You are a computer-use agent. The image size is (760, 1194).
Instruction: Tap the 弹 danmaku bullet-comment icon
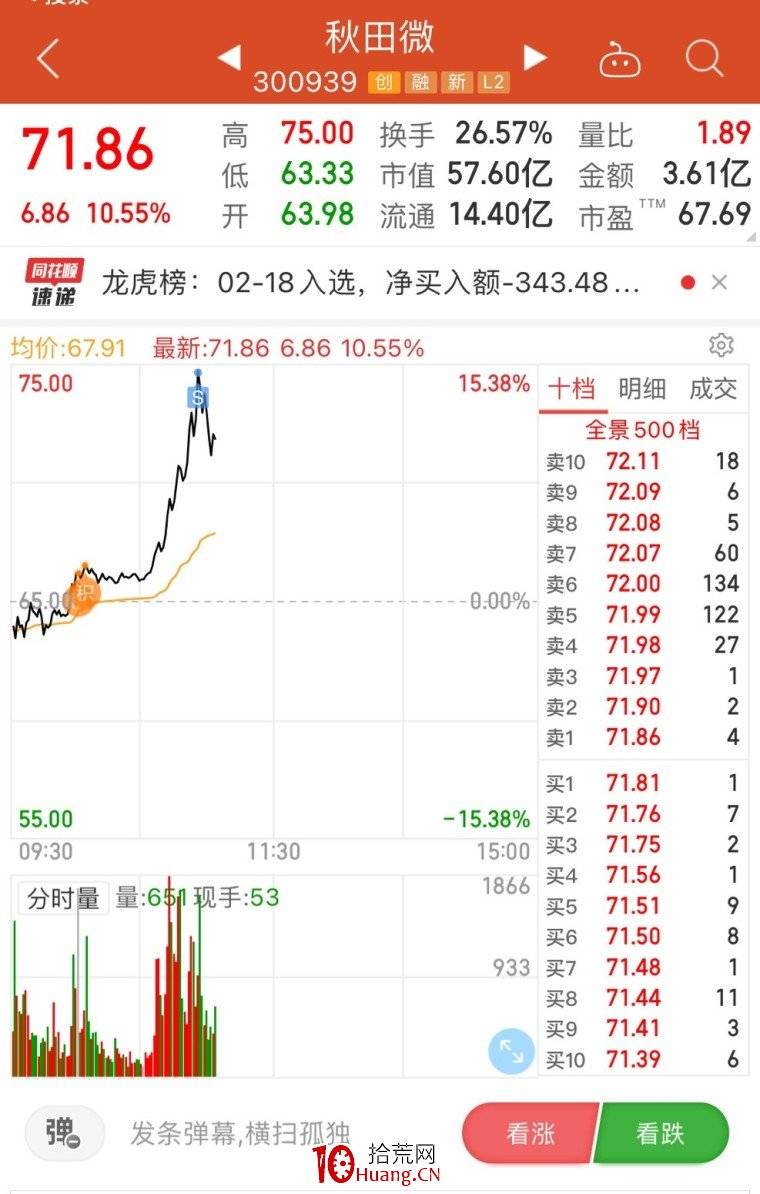coord(63,1133)
